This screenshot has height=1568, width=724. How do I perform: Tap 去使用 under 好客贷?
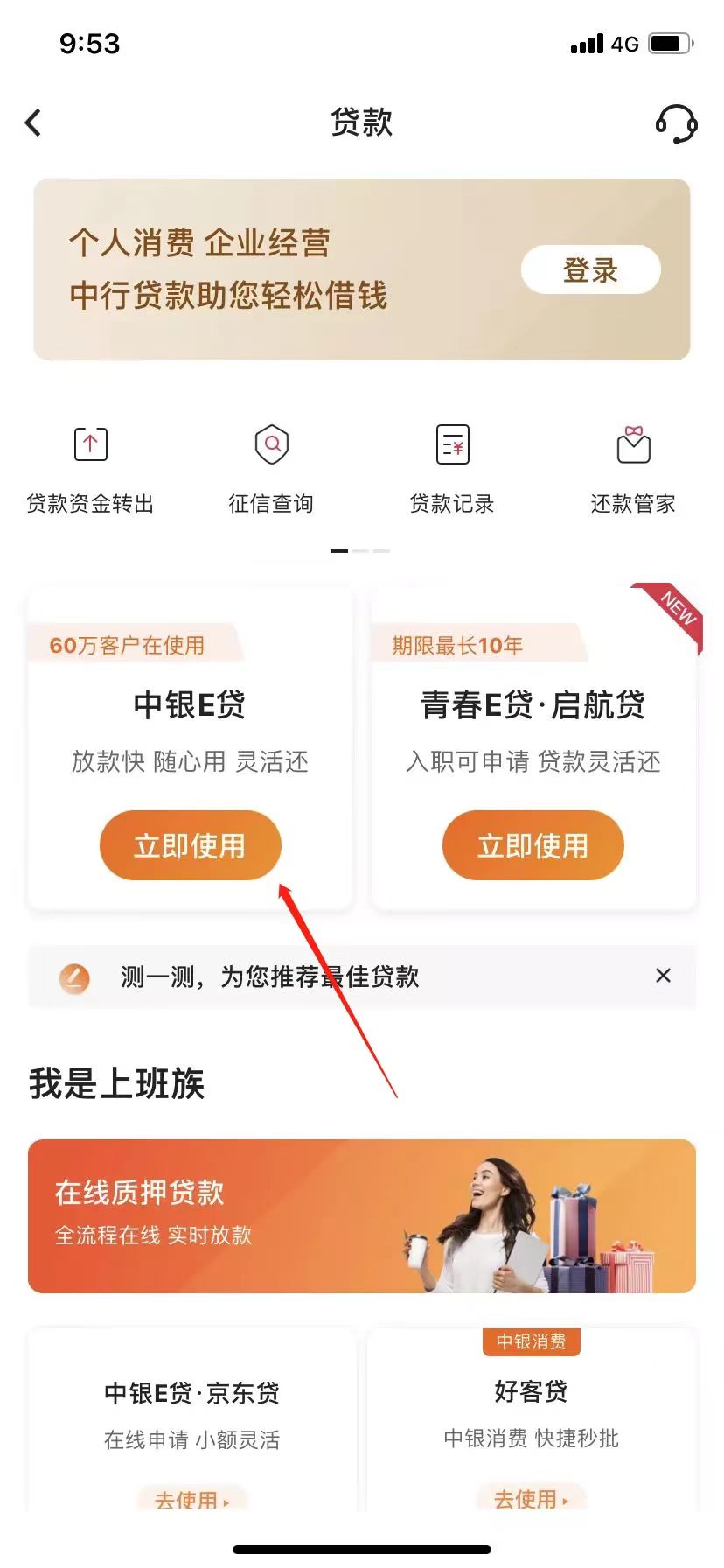pos(531,1498)
